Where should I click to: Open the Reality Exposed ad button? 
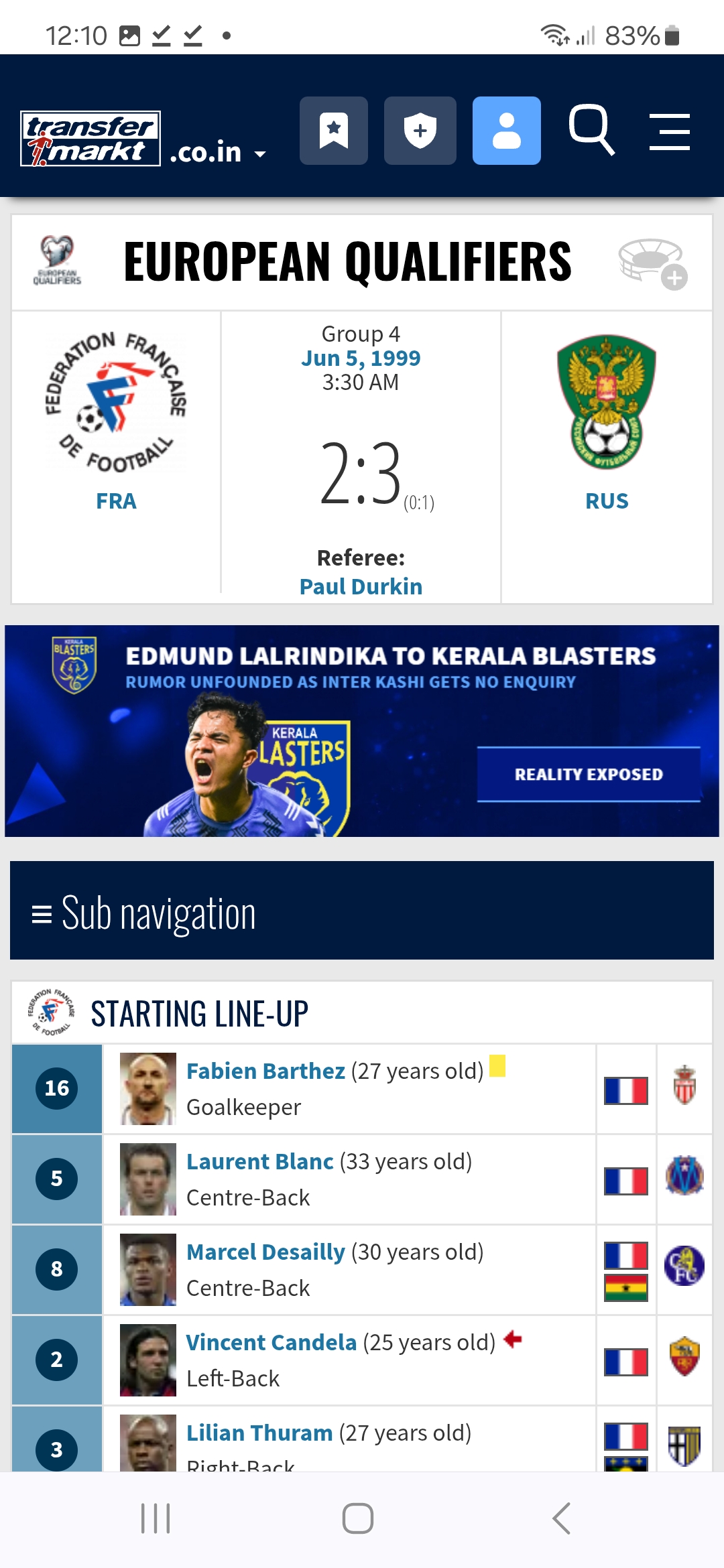coord(589,774)
